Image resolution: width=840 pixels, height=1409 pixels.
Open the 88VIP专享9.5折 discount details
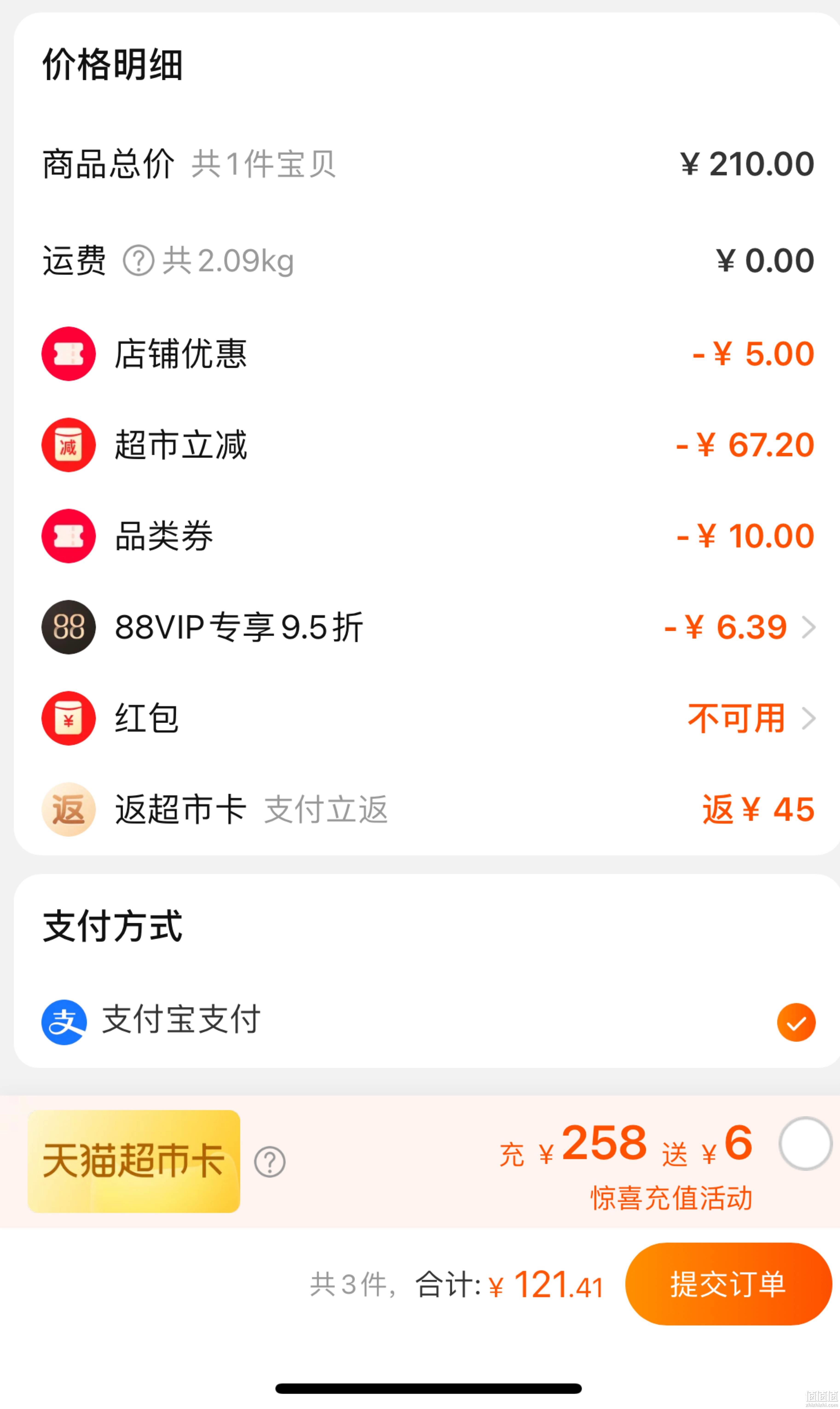click(x=428, y=627)
